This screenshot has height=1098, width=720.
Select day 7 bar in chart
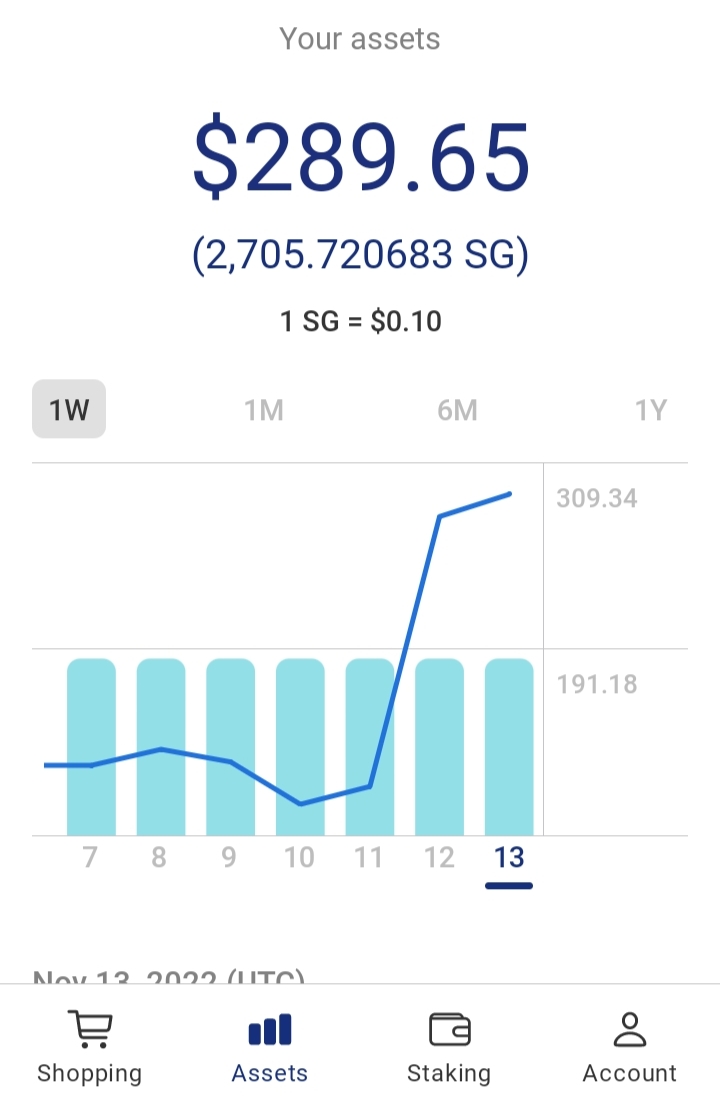(x=91, y=746)
